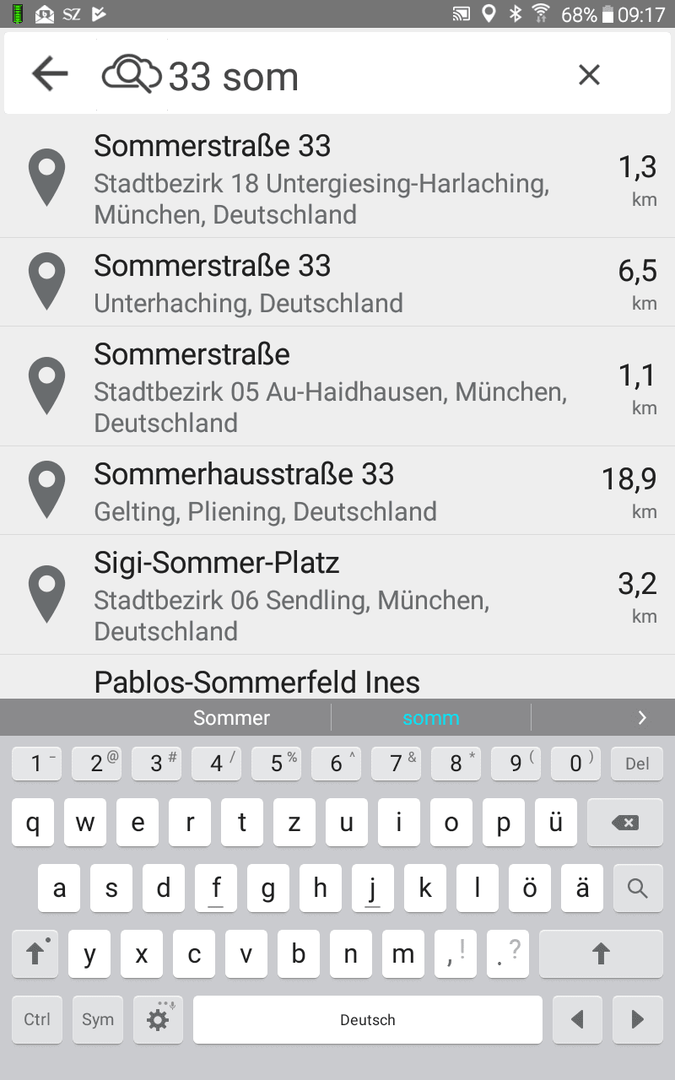Pick the 'somm' keyboard suggestion

(x=430, y=718)
